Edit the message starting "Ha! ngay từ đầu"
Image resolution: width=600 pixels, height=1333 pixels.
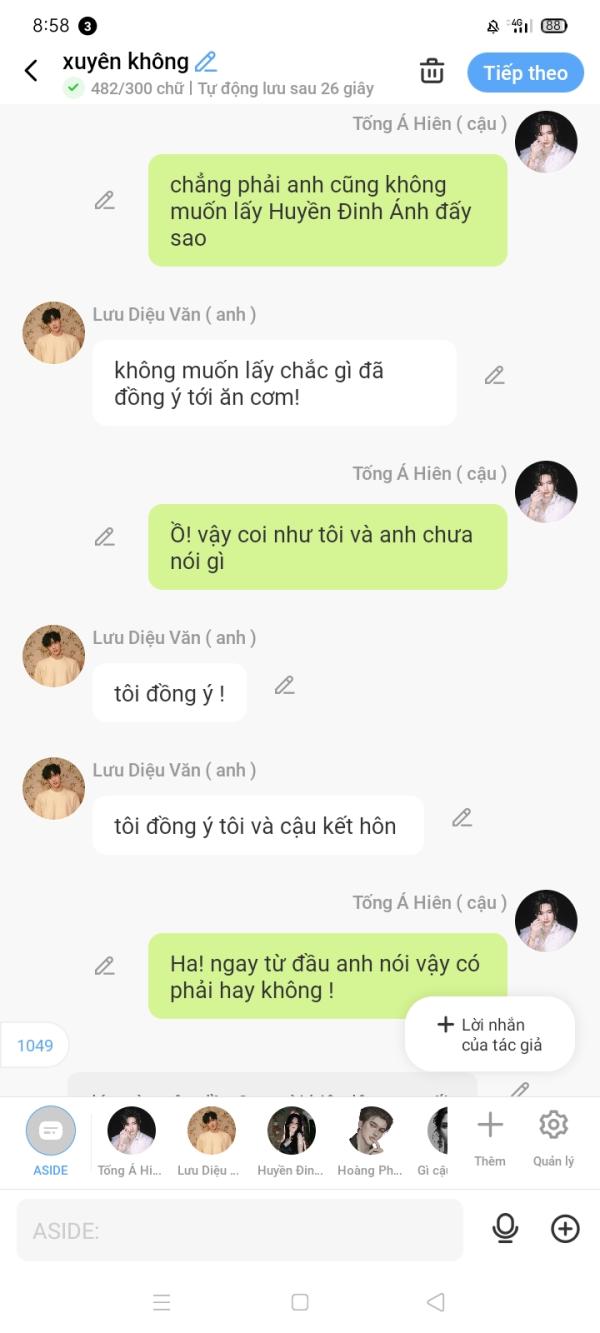click(x=105, y=966)
